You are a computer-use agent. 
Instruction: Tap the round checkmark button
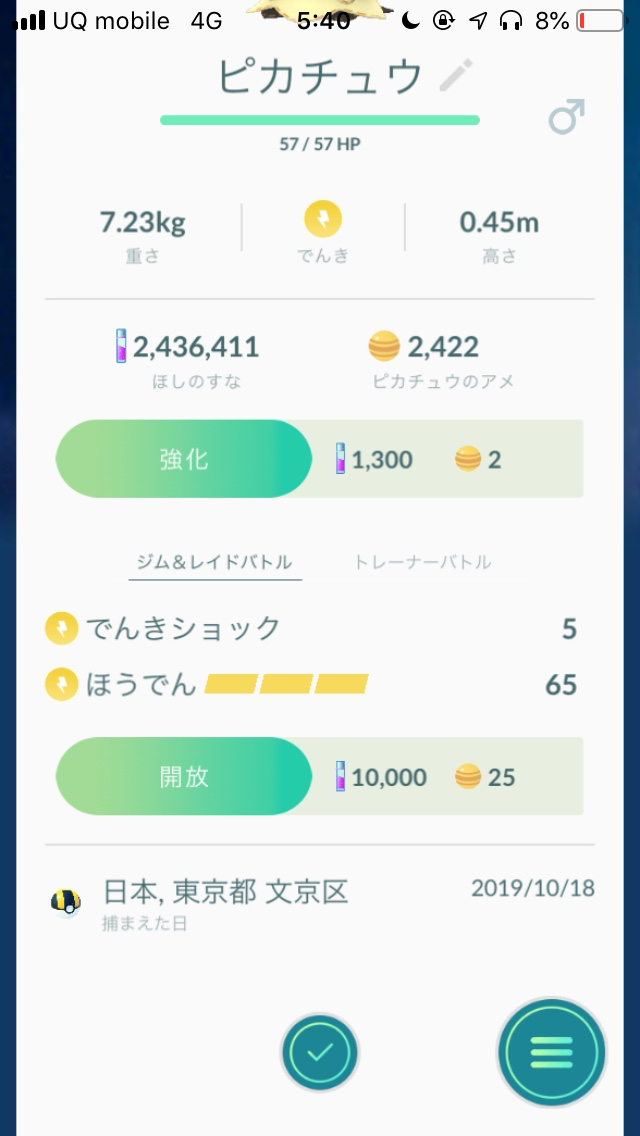[x=320, y=1052]
